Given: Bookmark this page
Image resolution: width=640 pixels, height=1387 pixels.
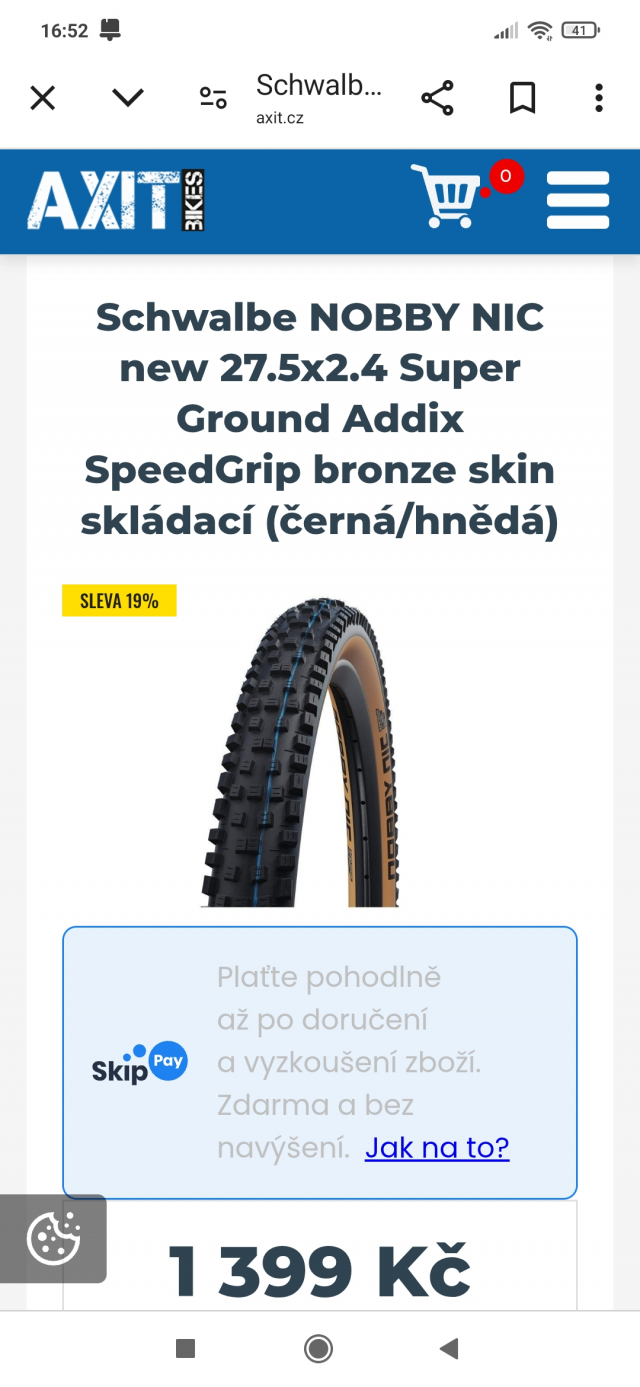Looking at the screenshot, I should point(522,98).
